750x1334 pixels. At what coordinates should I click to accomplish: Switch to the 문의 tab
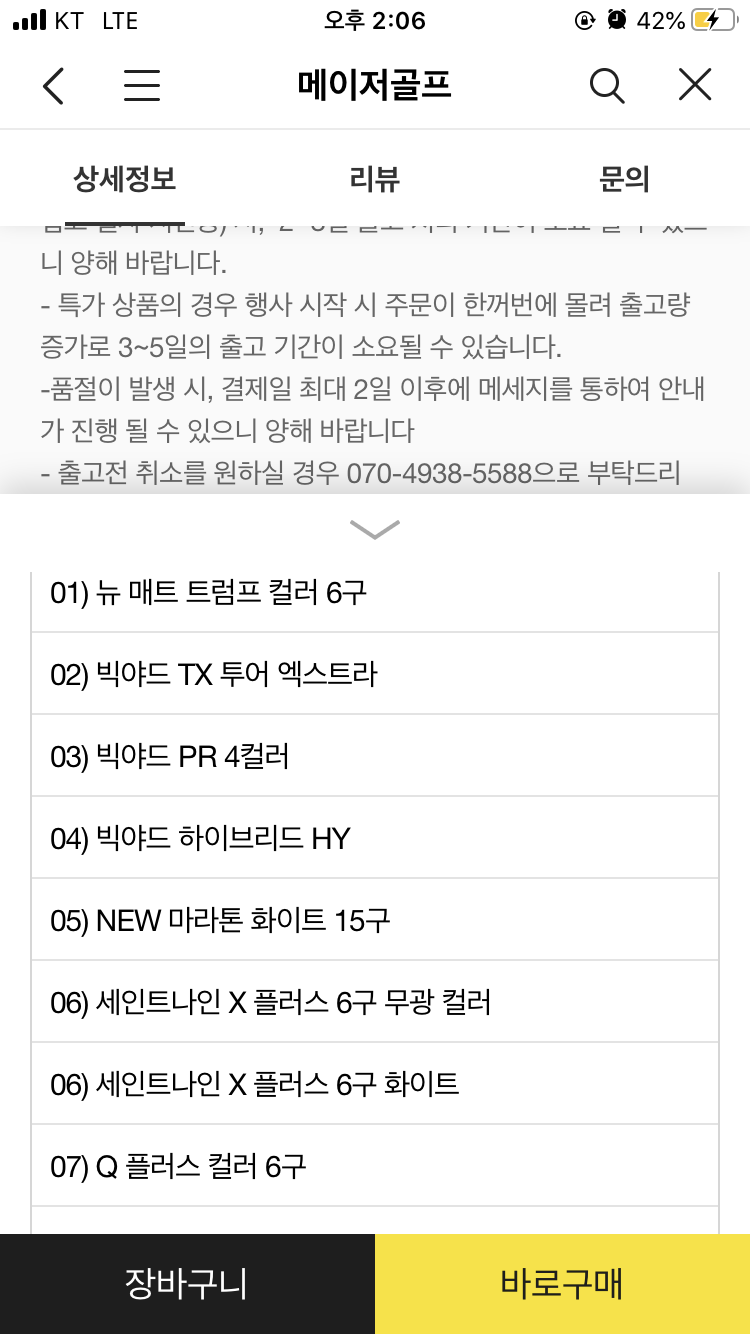click(624, 179)
